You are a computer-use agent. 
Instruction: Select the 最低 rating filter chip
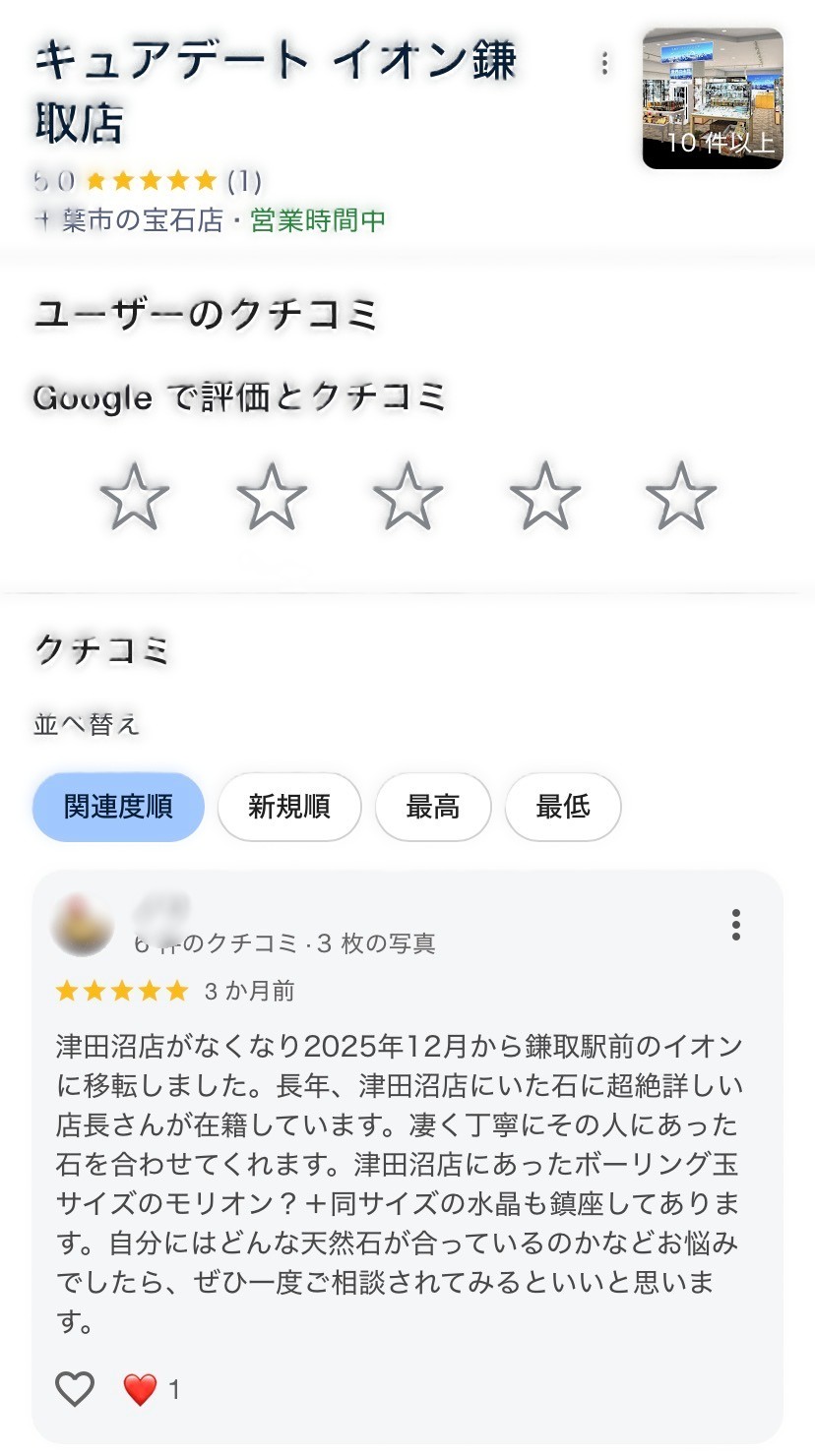(x=563, y=807)
